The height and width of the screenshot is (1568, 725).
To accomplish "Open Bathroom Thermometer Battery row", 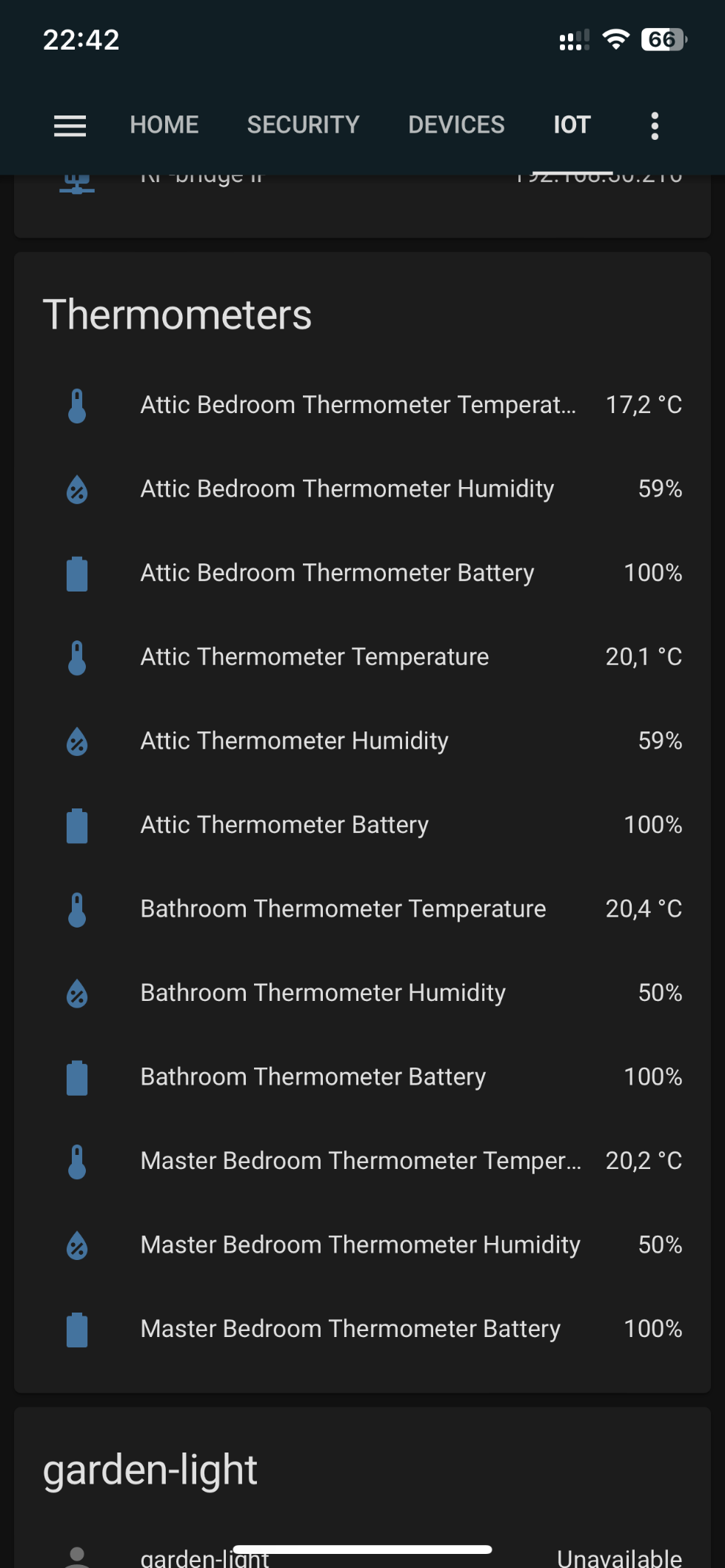I will click(x=313, y=1077).
